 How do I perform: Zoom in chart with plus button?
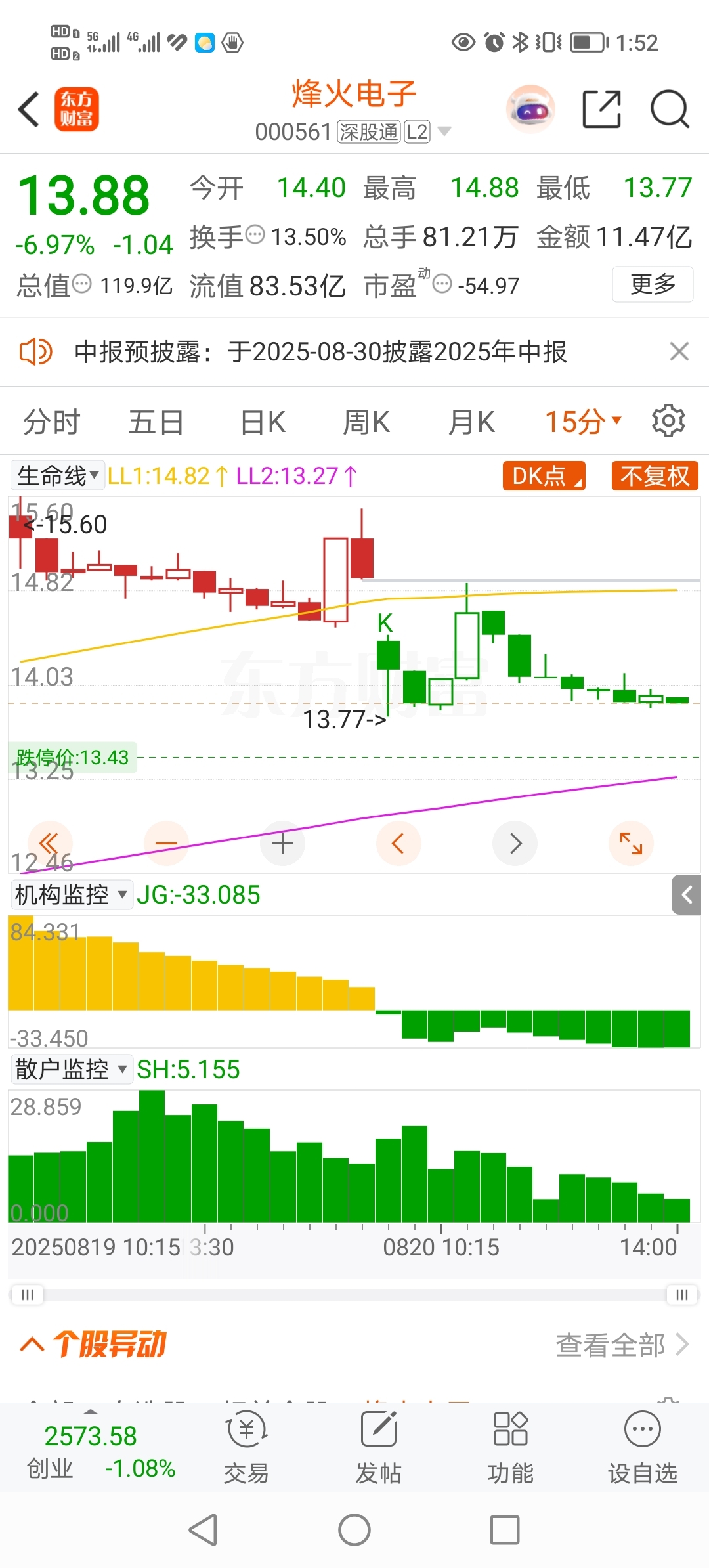pyautogui.click(x=282, y=843)
